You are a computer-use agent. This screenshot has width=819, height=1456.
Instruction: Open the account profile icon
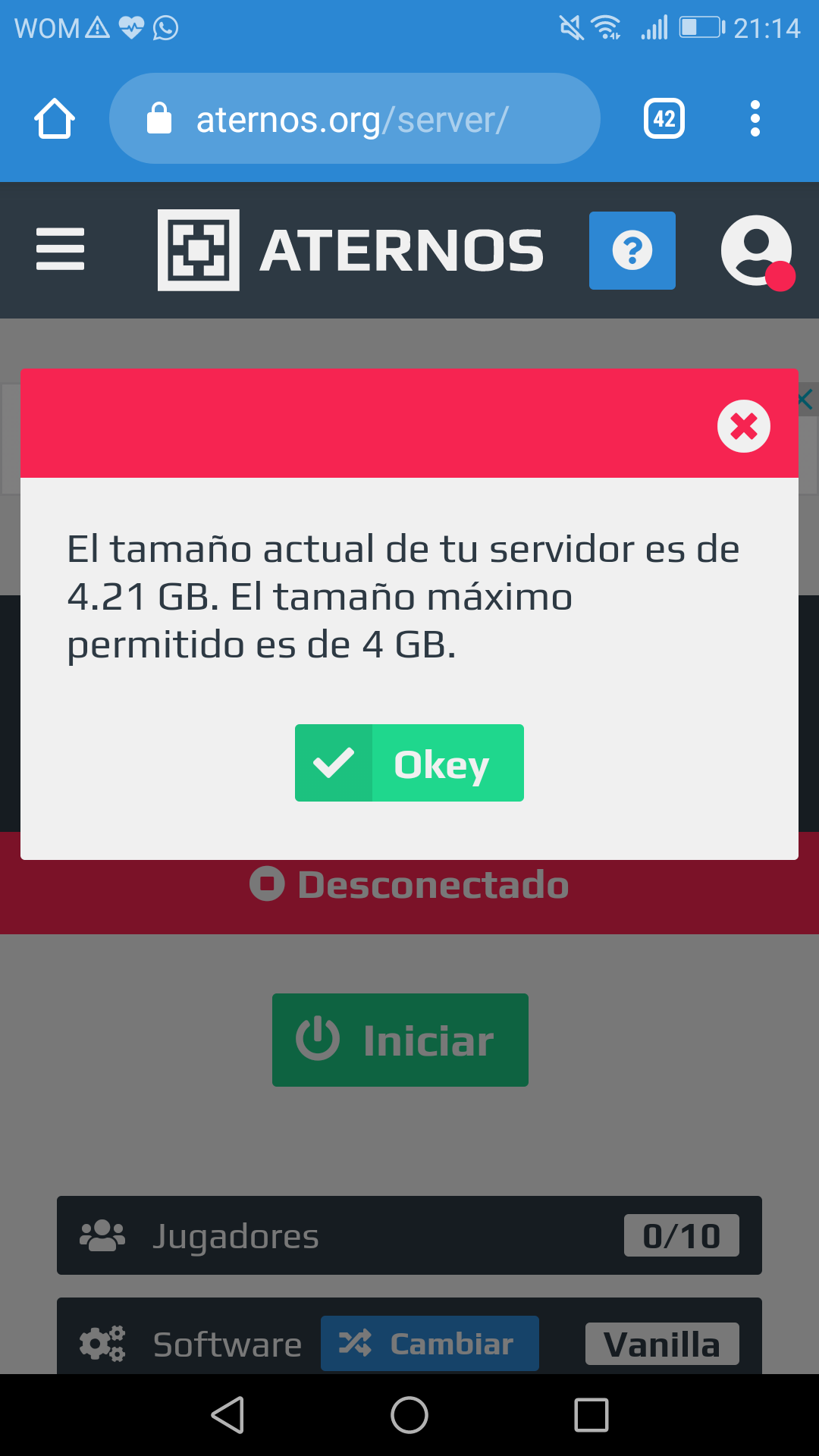tap(757, 252)
